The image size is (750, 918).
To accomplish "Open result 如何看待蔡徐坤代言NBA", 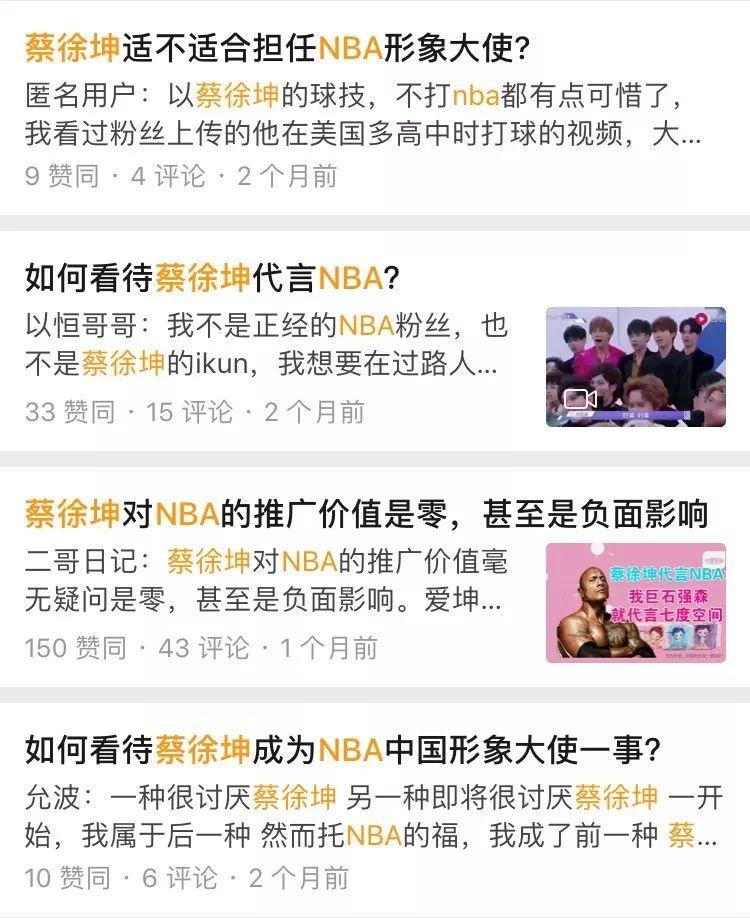I will tap(212, 278).
